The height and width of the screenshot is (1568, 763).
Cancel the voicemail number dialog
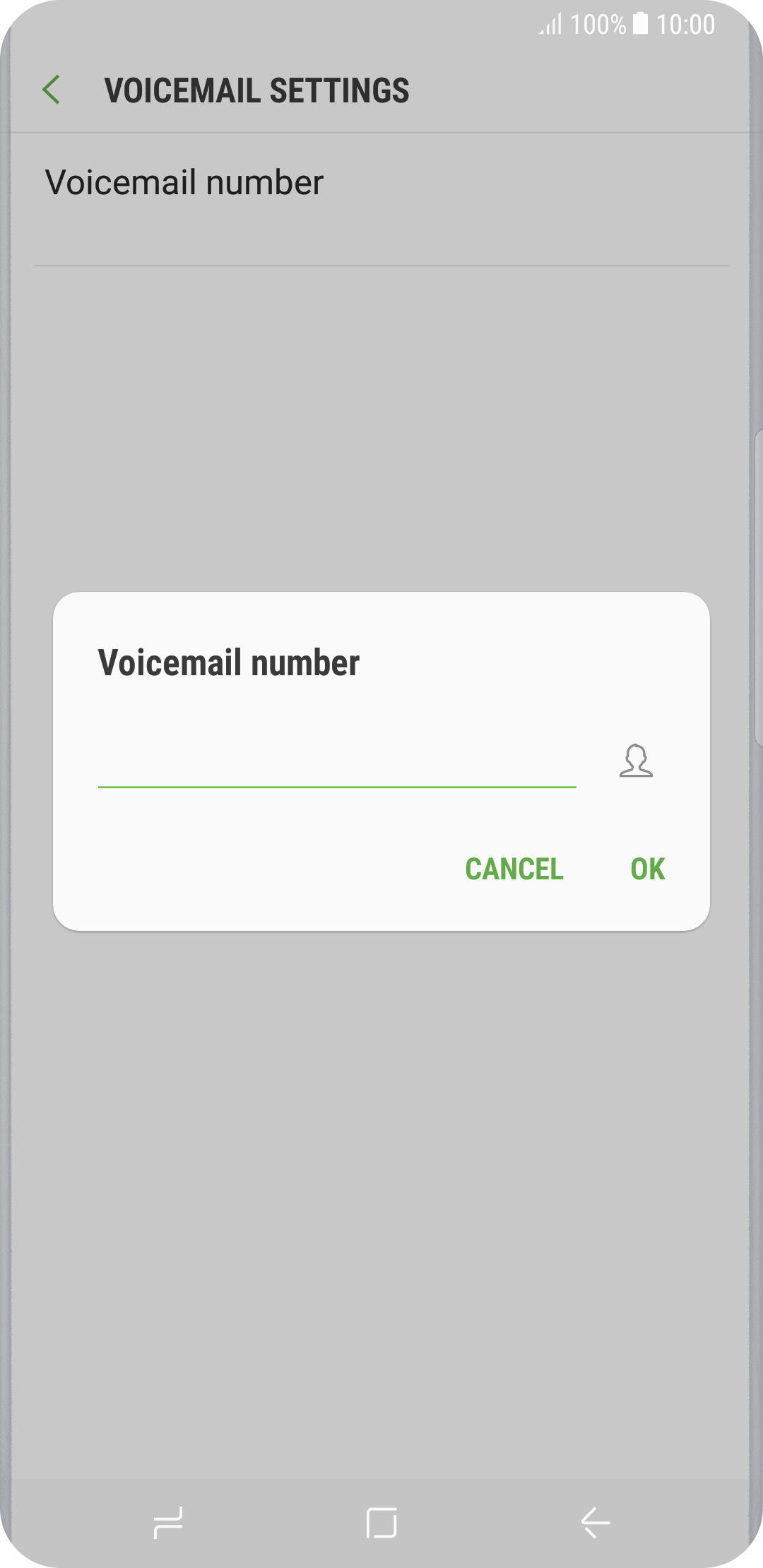(514, 869)
